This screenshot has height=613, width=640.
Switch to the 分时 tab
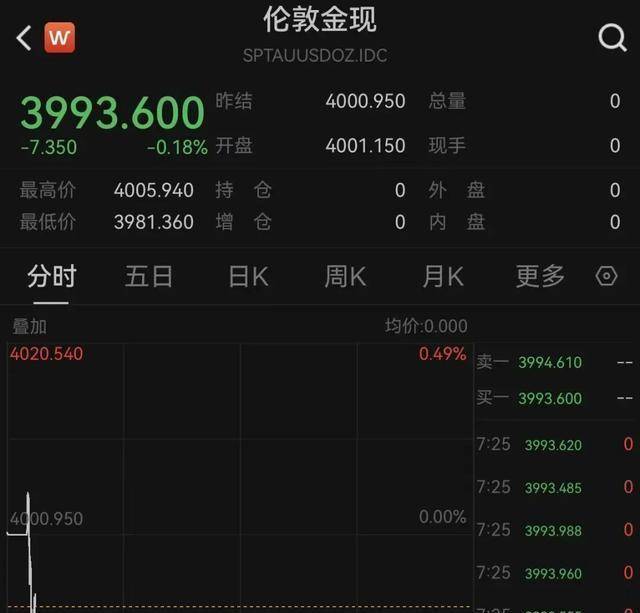click(x=52, y=276)
